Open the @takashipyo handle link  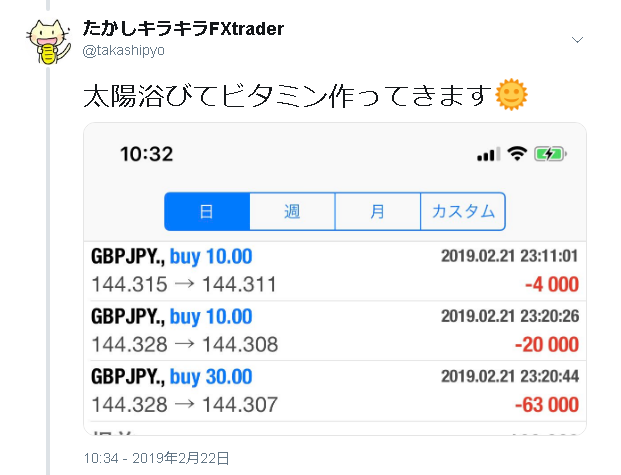point(123,50)
